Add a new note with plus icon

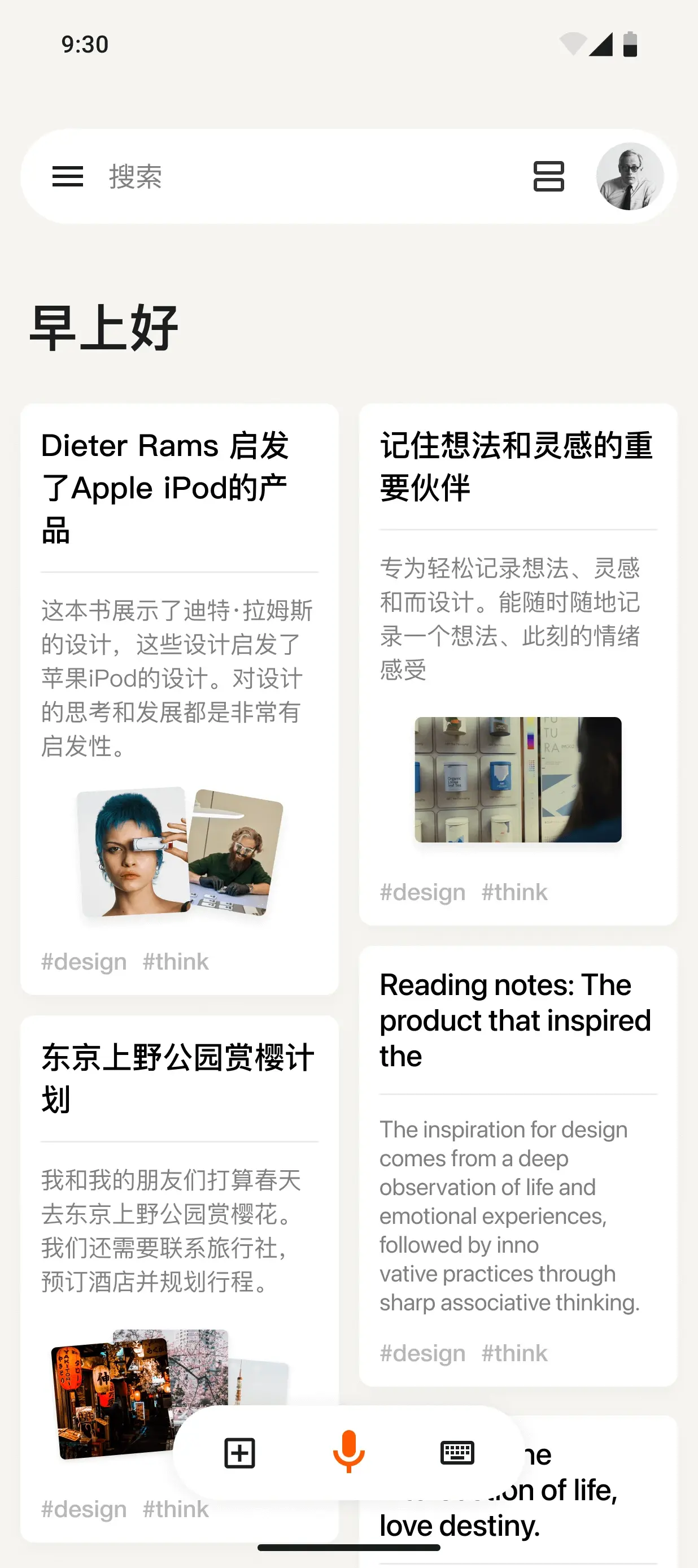pyautogui.click(x=240, y=1453)
